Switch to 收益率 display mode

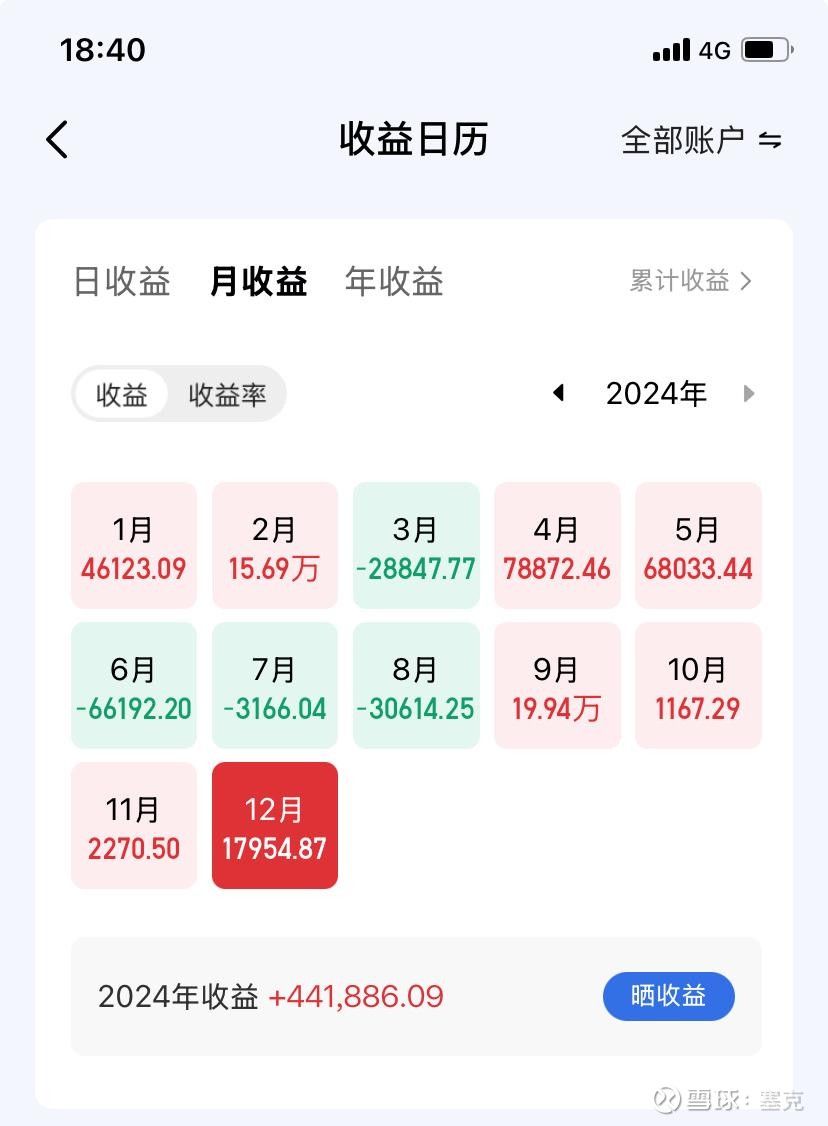tap(228, 395)
